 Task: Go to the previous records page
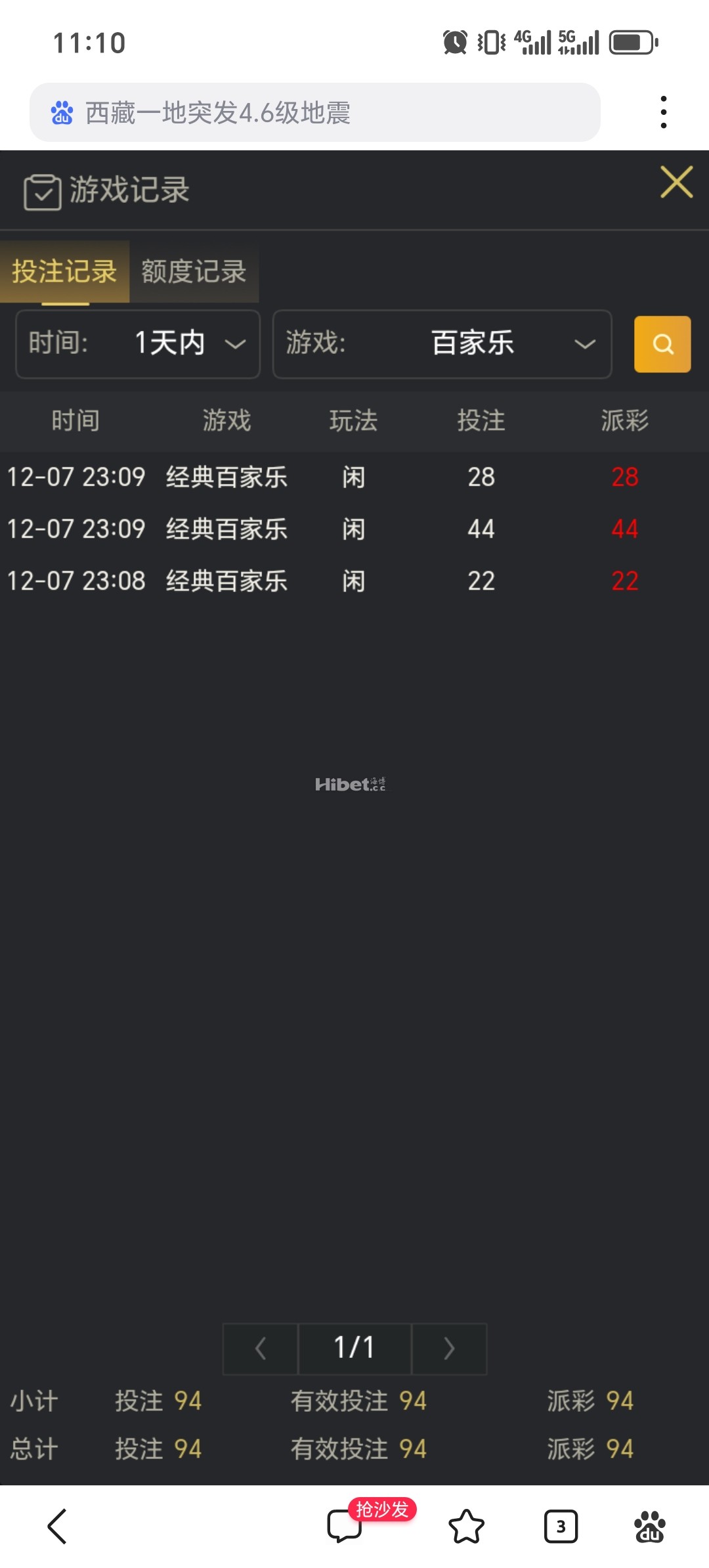click(x=261, y=1349)
